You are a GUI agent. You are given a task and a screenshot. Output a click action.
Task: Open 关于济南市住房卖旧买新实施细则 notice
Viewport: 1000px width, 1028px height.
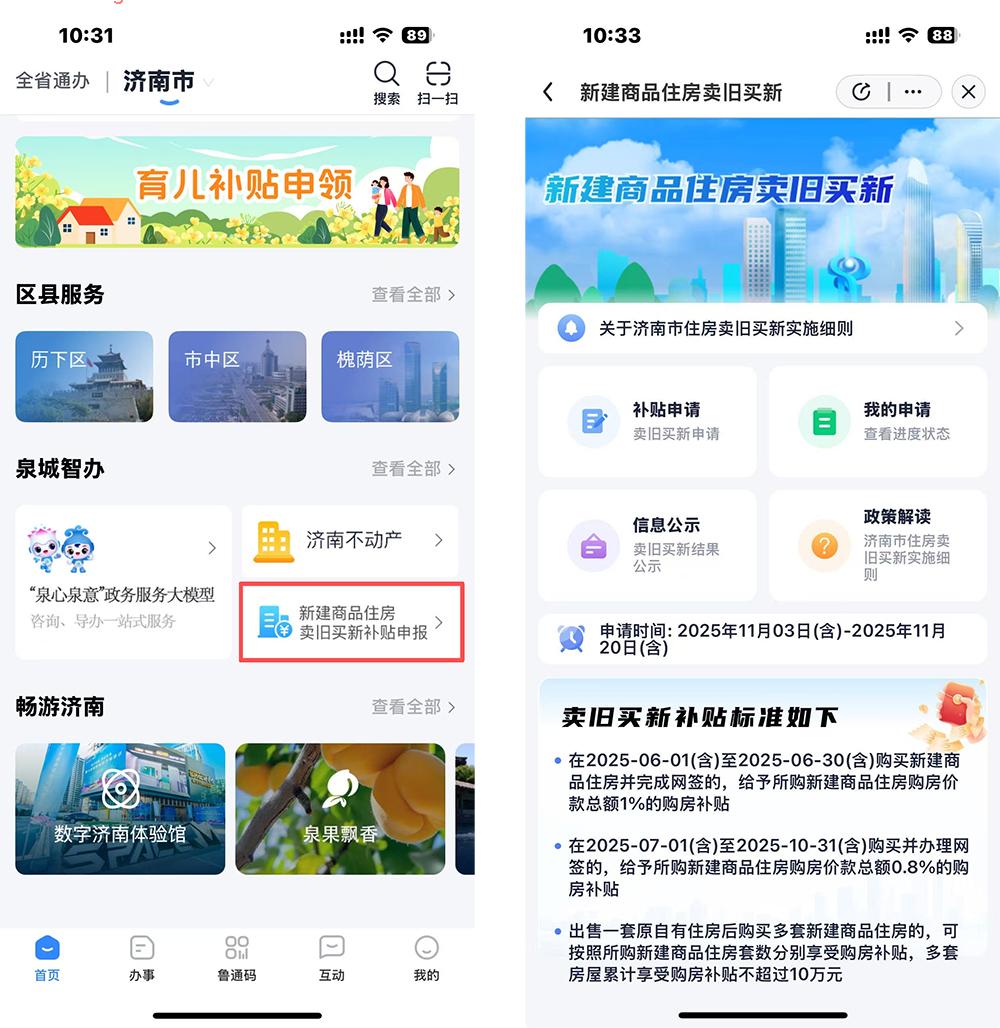tap(762, 328)
